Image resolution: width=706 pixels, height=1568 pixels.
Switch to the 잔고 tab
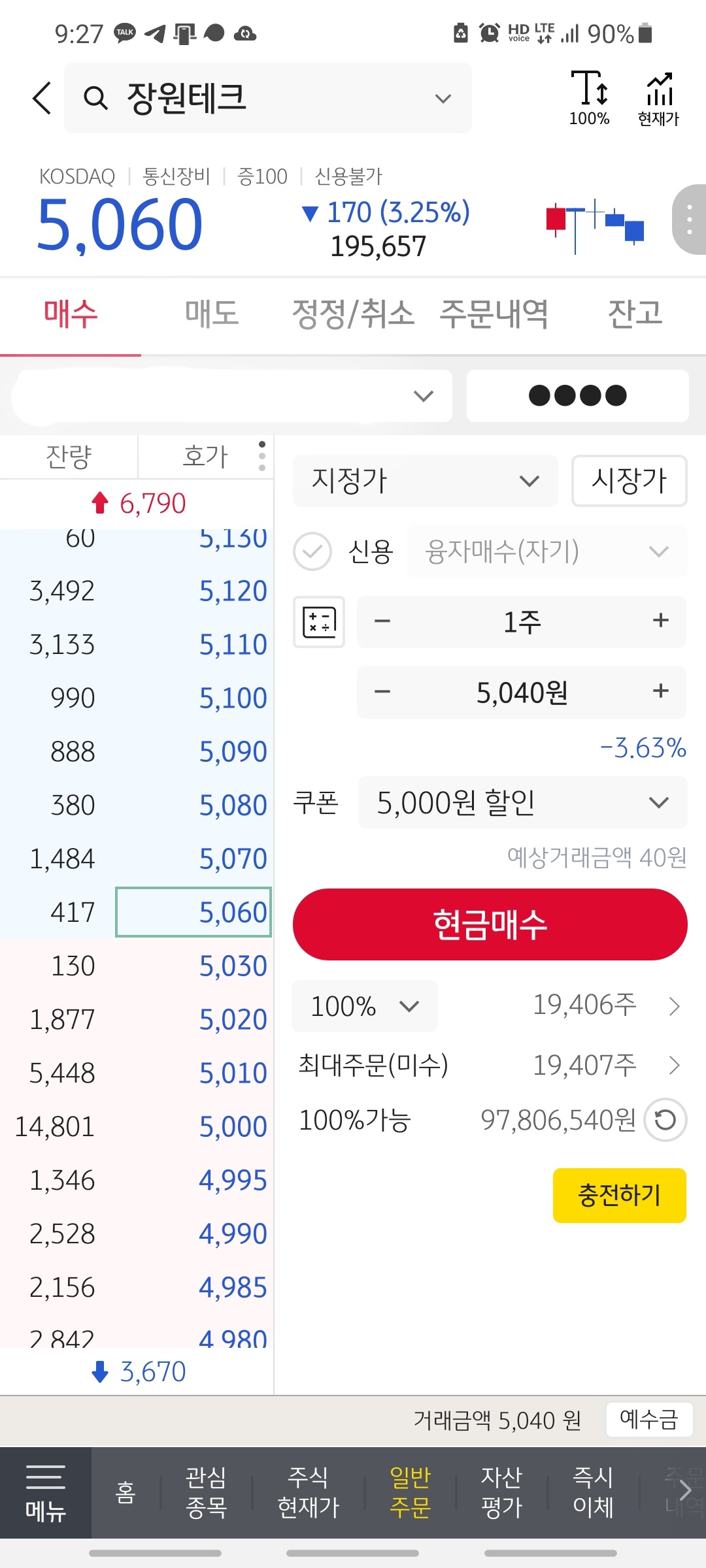(x=635, y=314)
